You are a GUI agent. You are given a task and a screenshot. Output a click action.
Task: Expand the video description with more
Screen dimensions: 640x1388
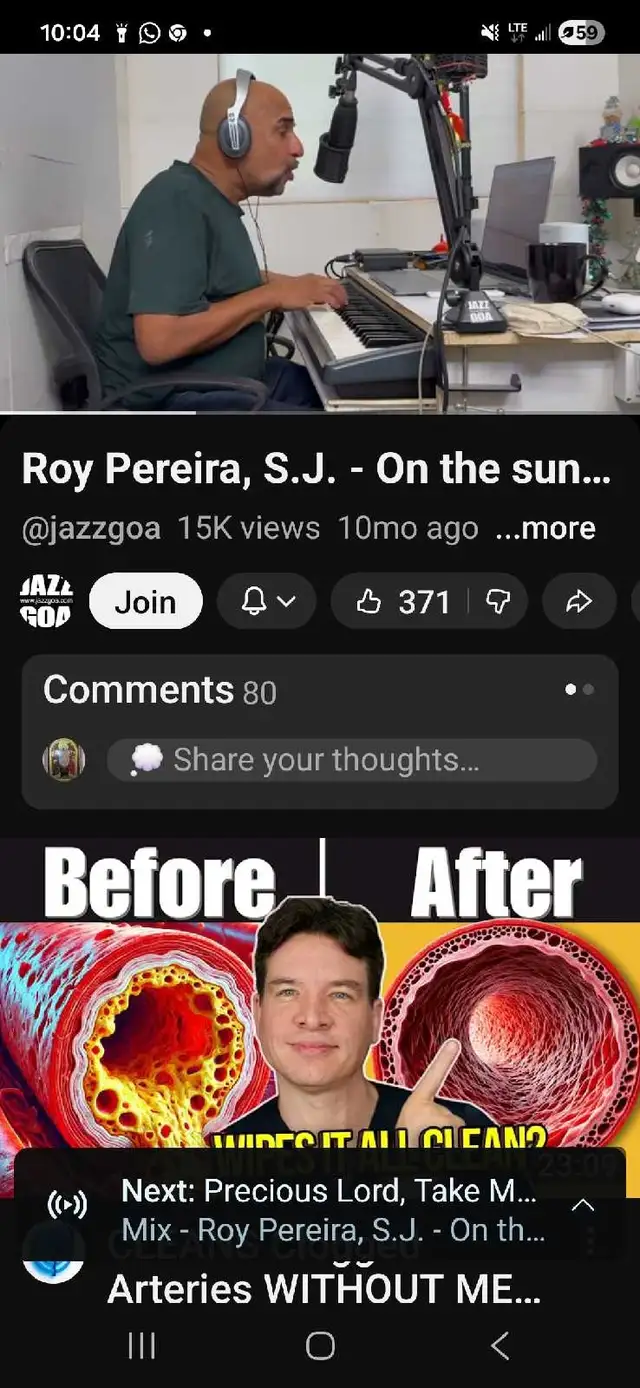pyautogui.click(x=545, y=528)
